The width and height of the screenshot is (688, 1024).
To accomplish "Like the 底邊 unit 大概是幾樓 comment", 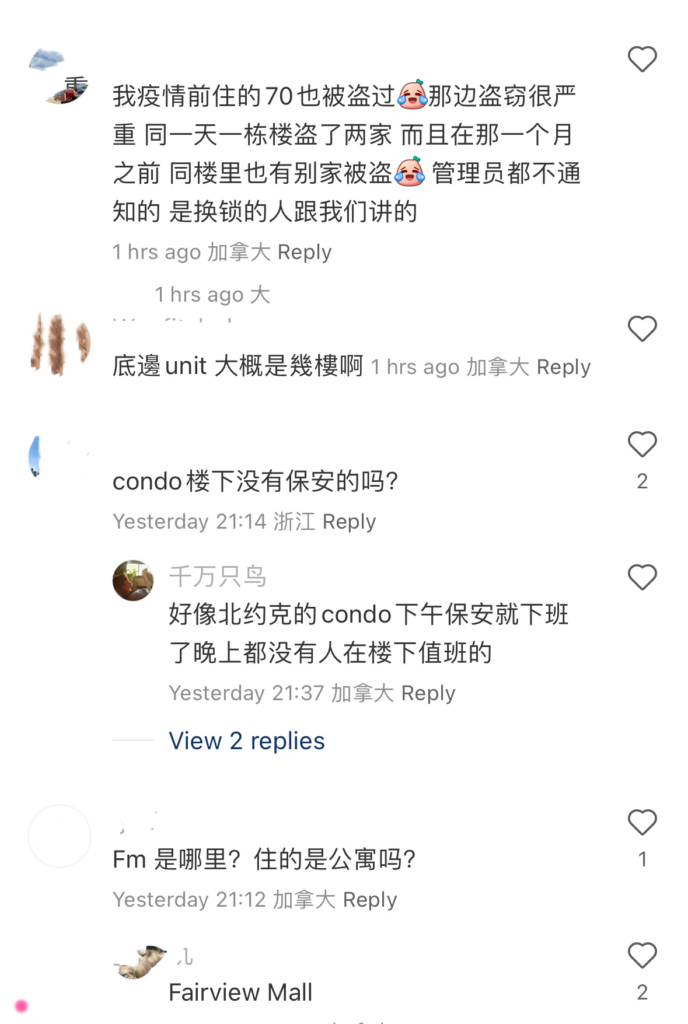I will click(x=642, y=328).
